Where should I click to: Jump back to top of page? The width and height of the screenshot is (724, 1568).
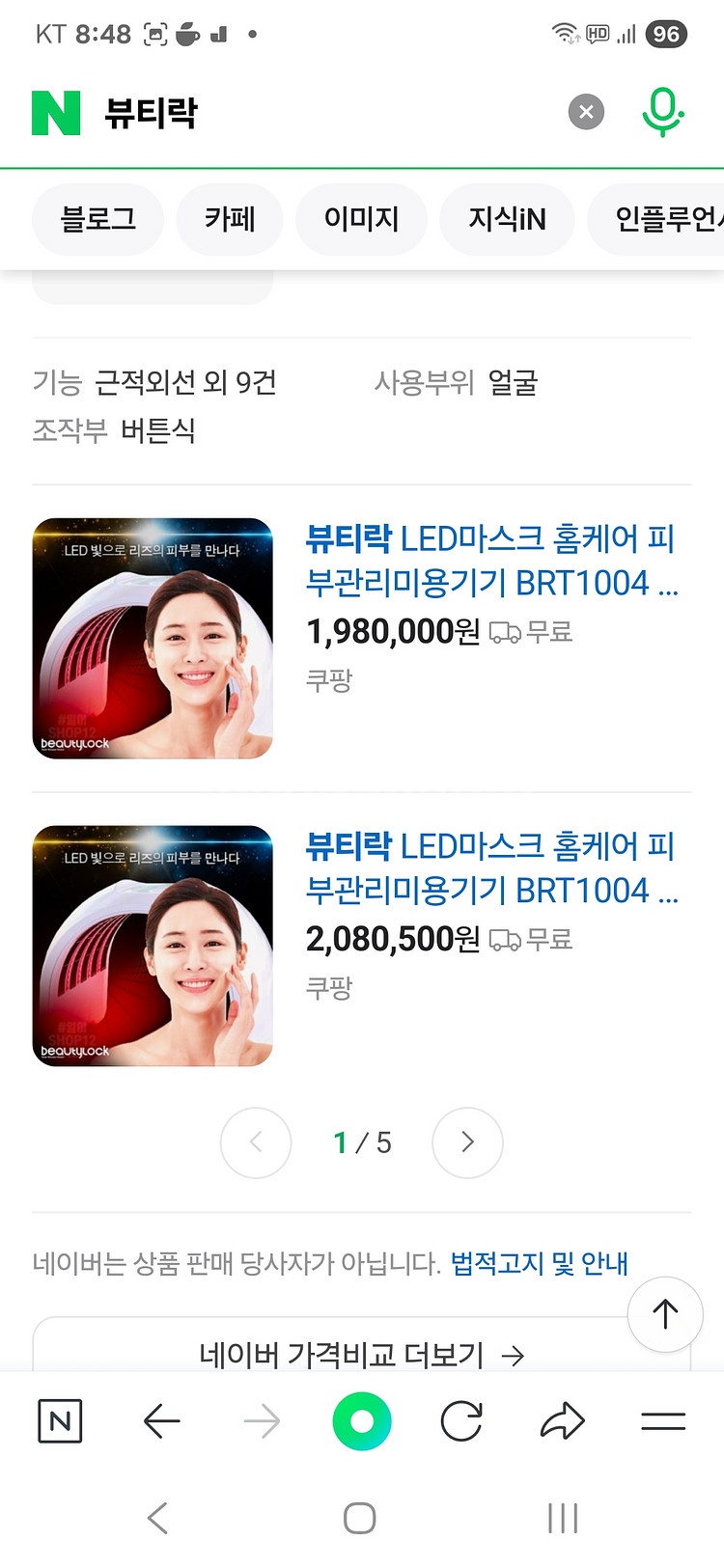click(x=665, y=1313)
